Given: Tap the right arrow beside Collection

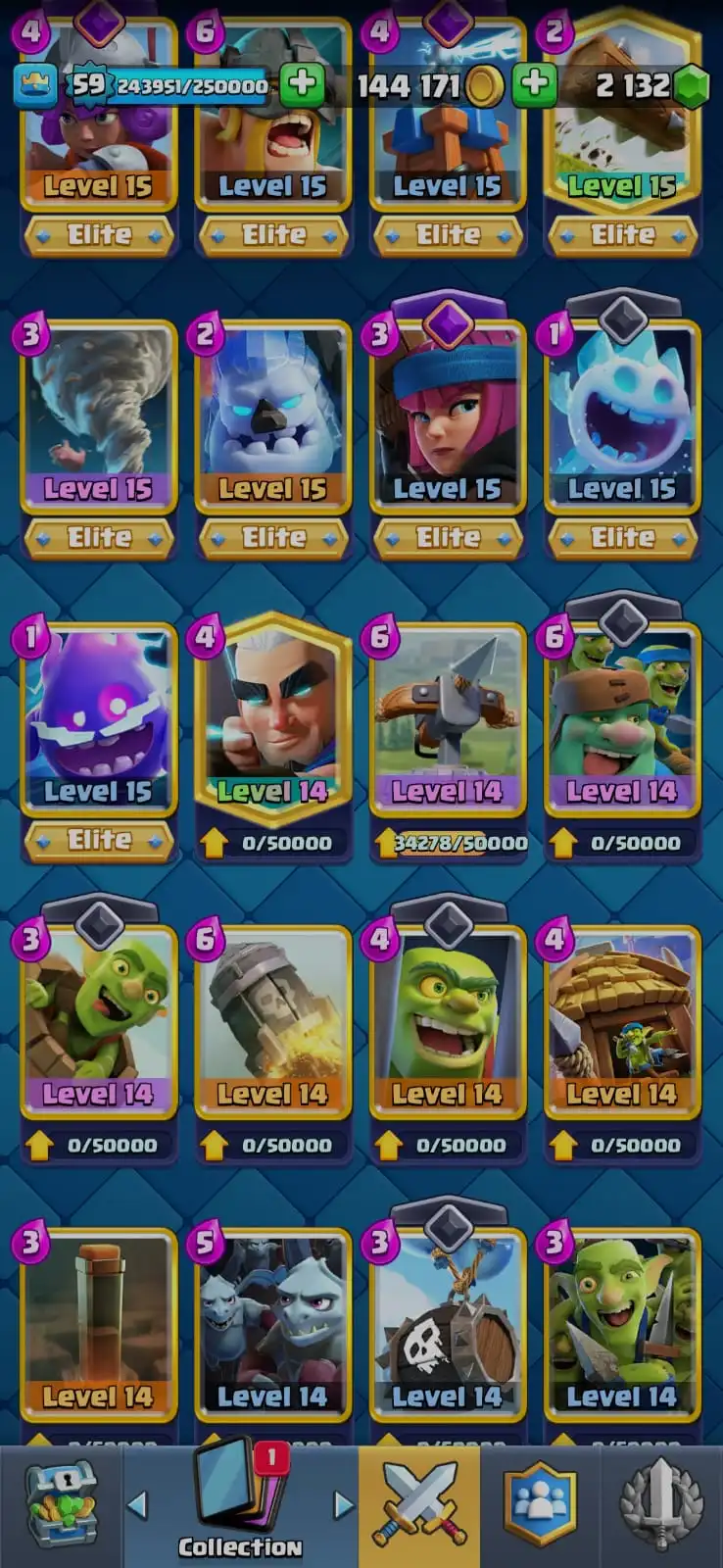Looking at the screenshot, I should click(x=343, y=1504).
